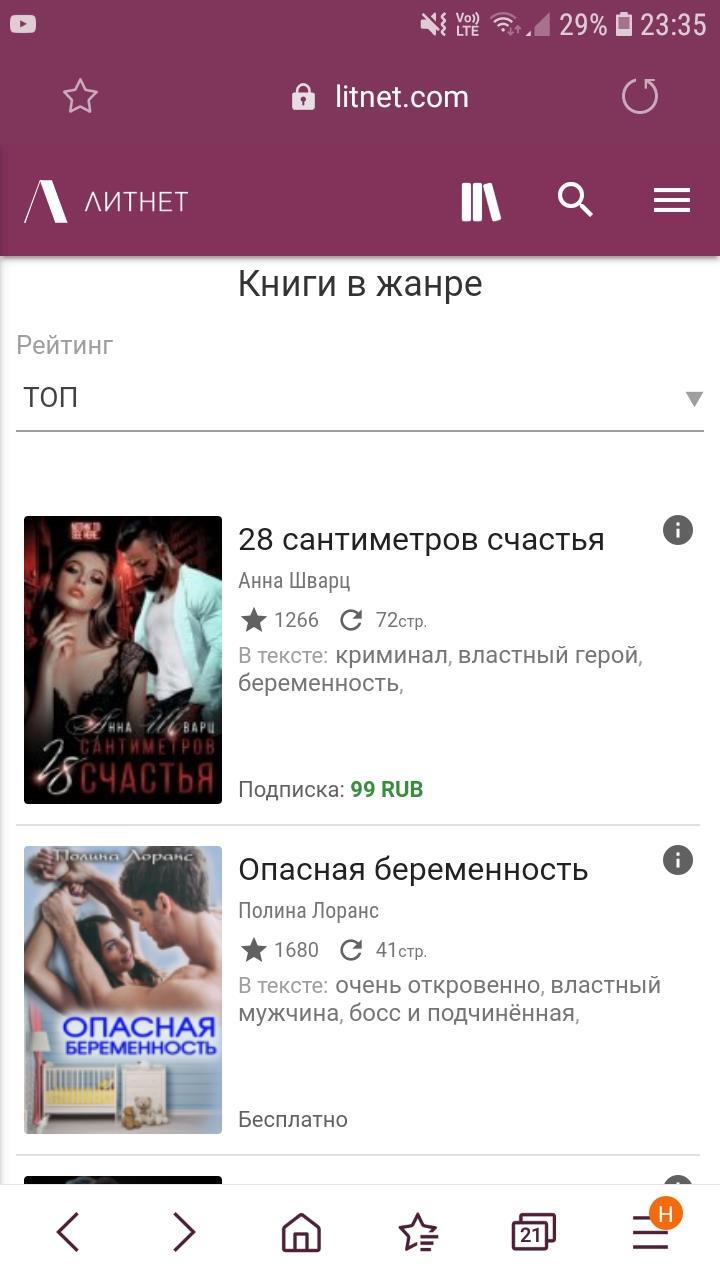Show info for Опасная беременность
This screenshot has height=1280, width=720.
click(678, 860)
